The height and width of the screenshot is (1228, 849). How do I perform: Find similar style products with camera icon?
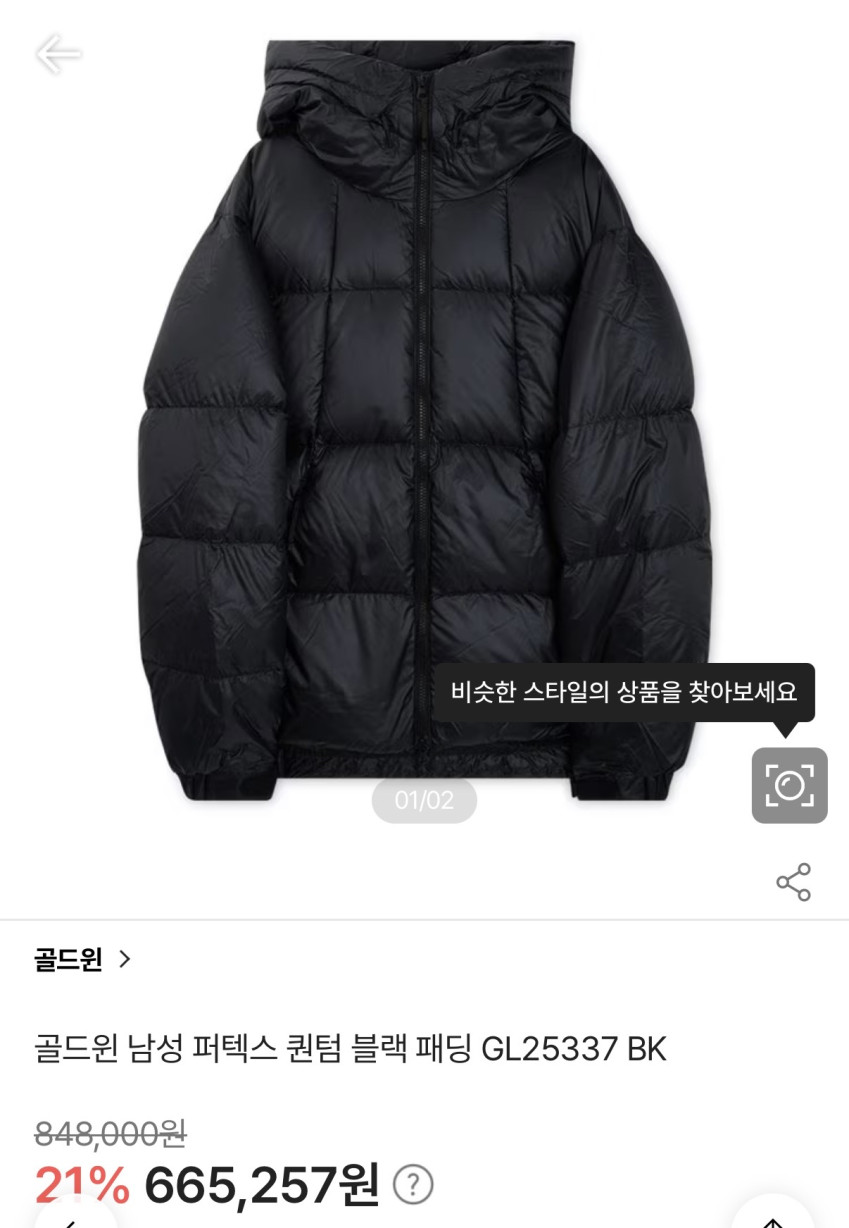coord(789,785)
